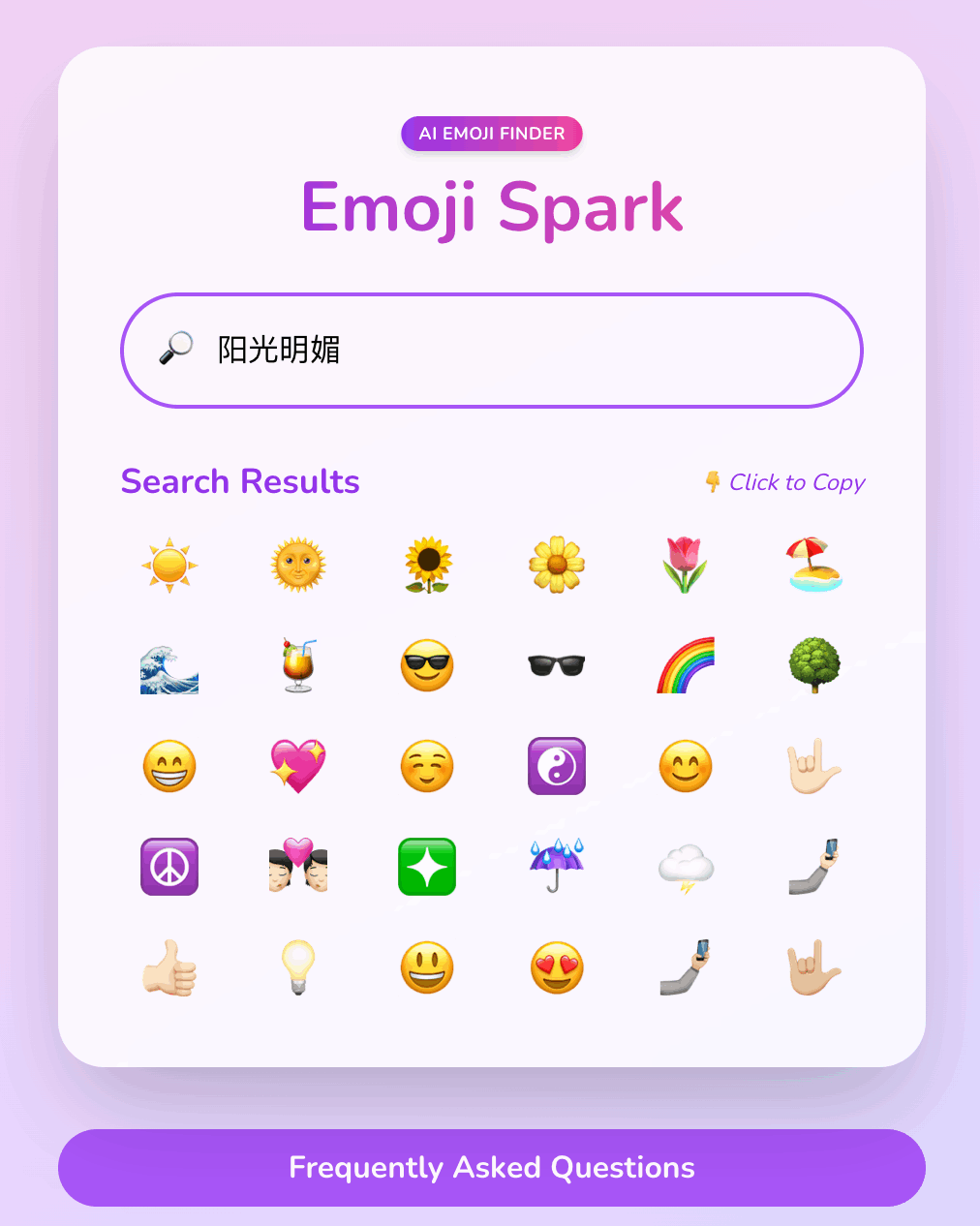The image size is (980, 1226).
Task: Select the sparkling pink heart emoji
Action: (298, 767)
